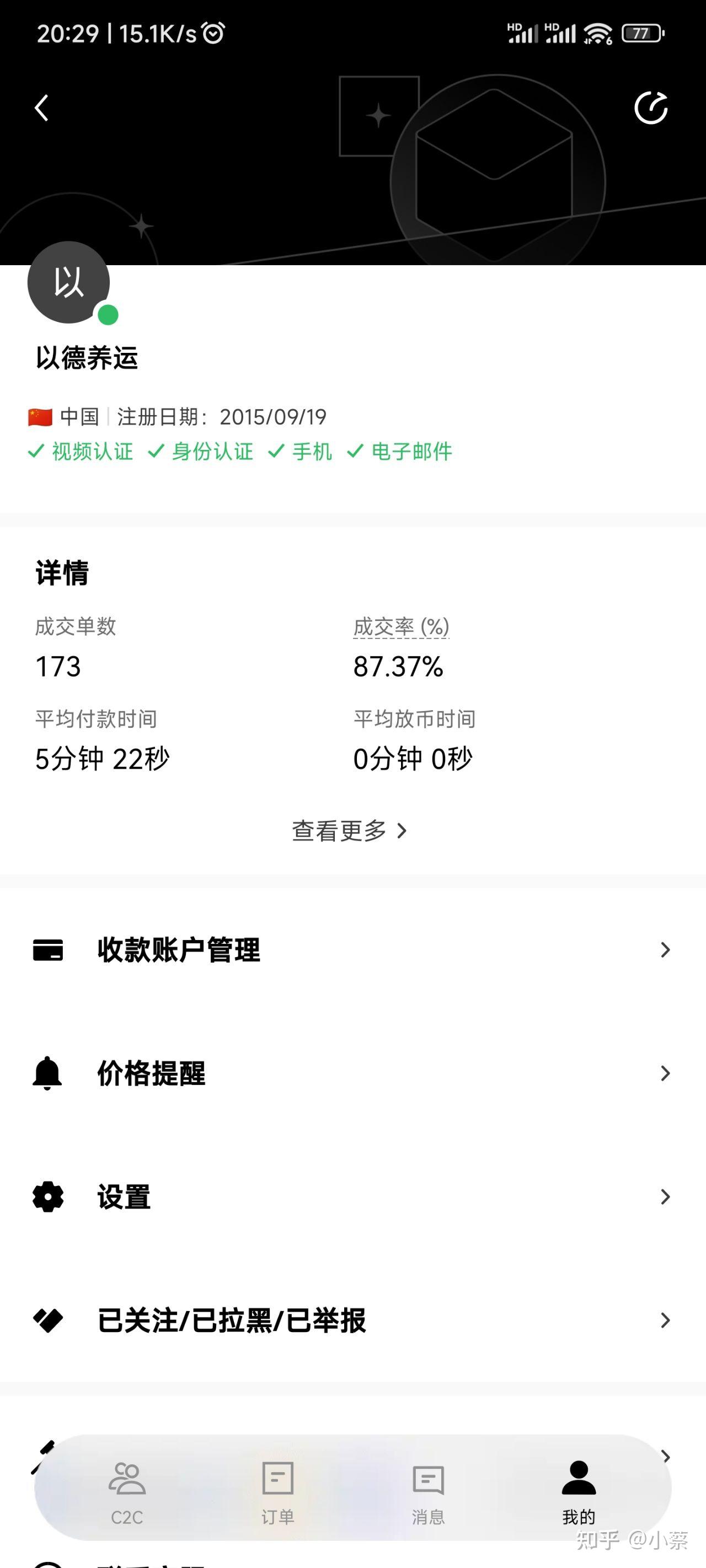Tap the diamond icon beside 已关注/已拉黑/已举报
Screen dimensions: 706x1568
point(49,1320)
